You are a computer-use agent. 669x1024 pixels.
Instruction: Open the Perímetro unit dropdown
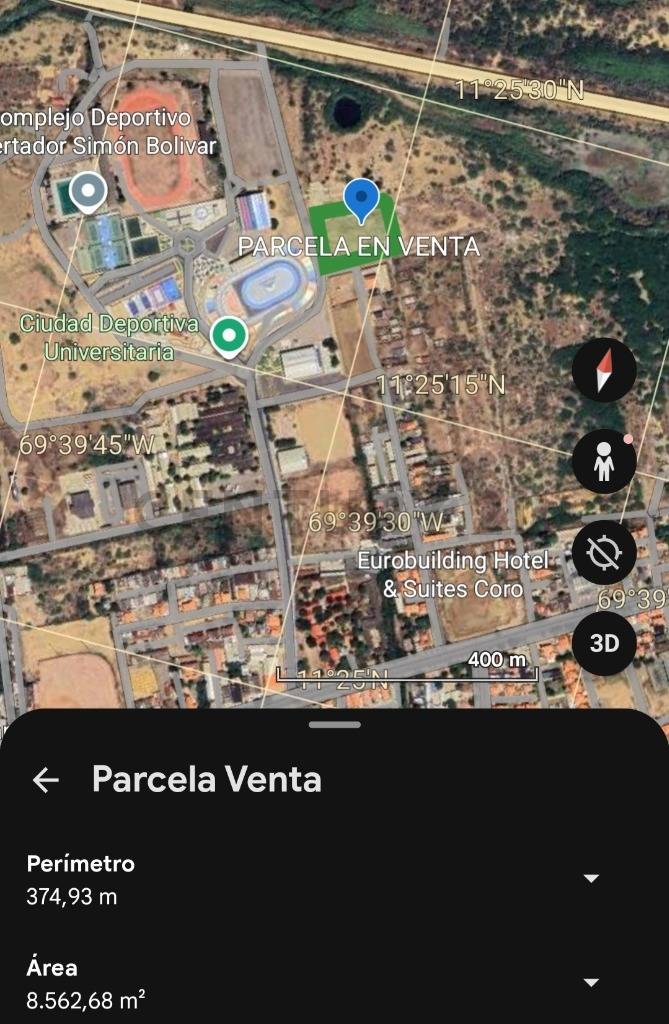591,878
